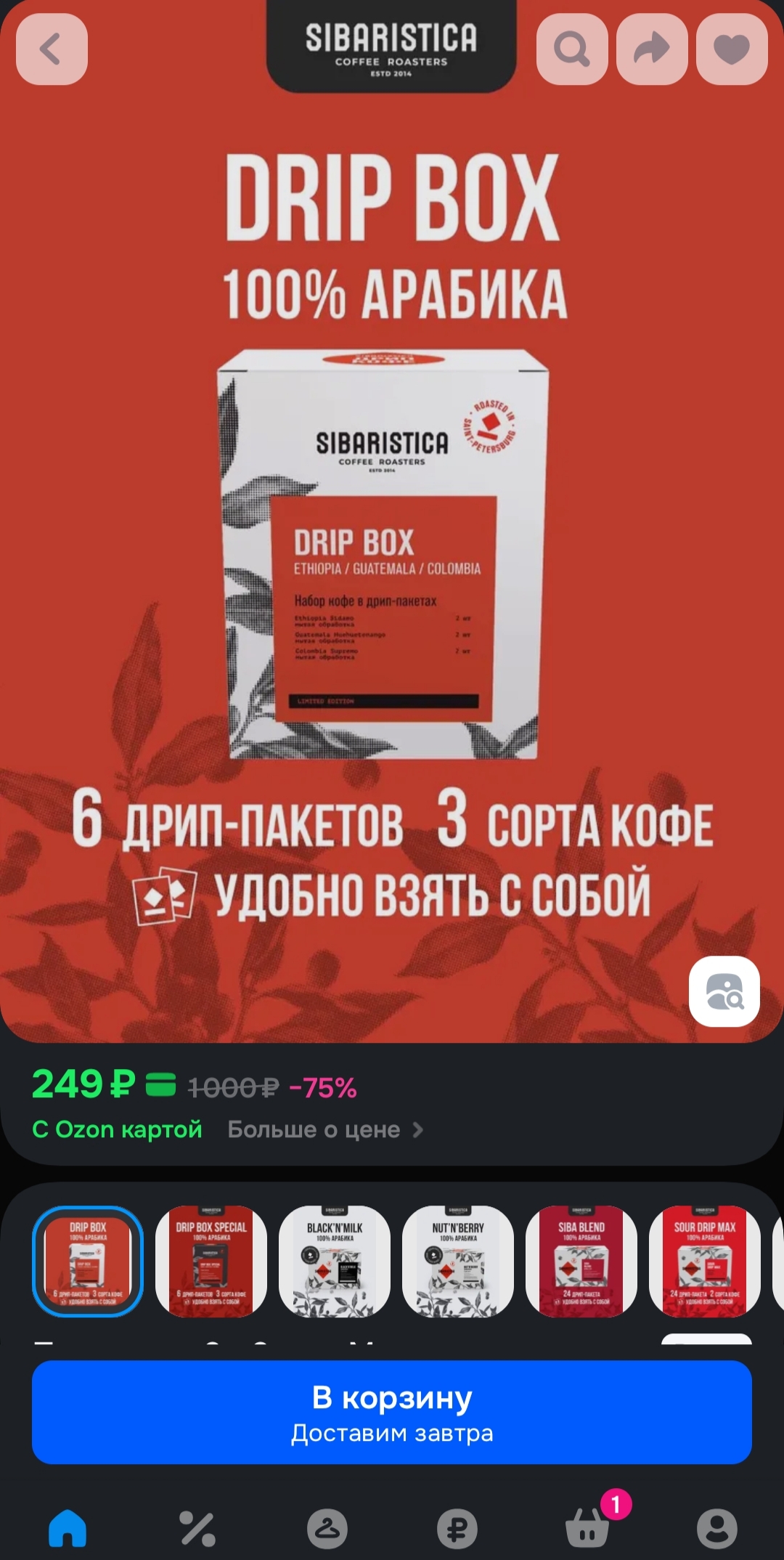Open the ruble finance tab
The width and height of the screenshot is (784, 1560).
pos(457,1528)
